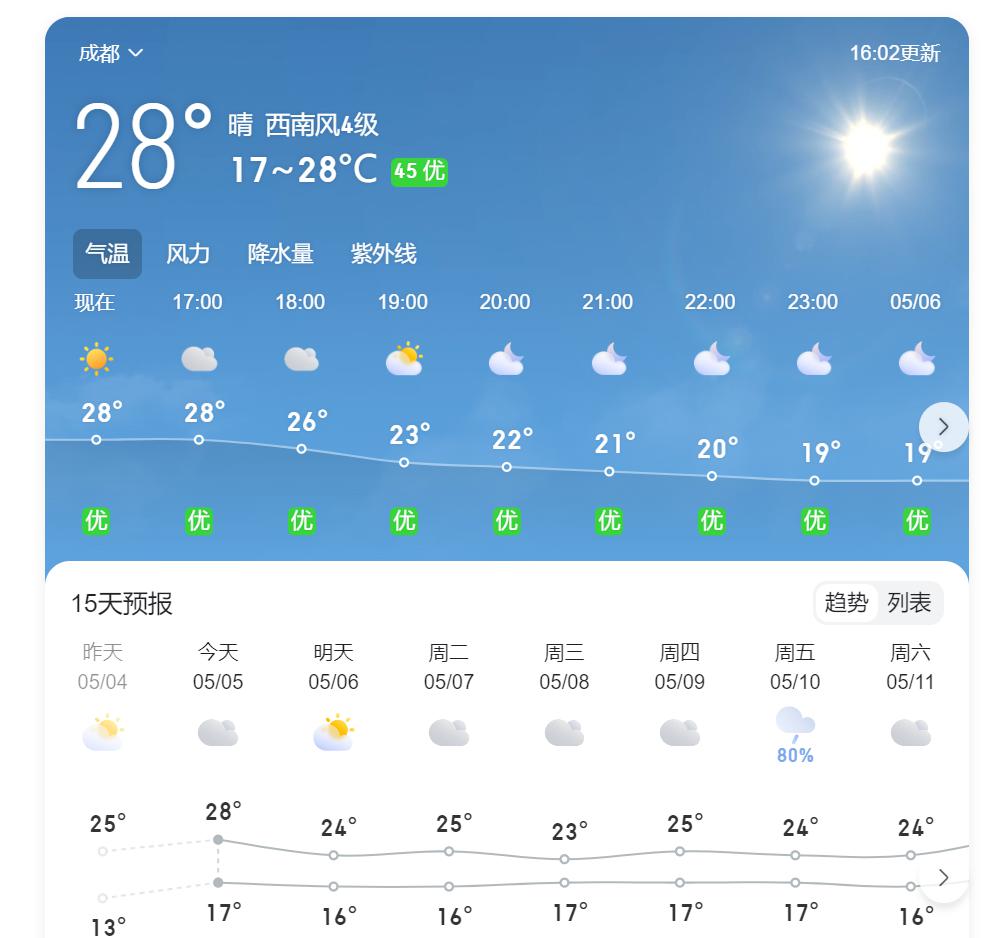Tap the arrow for more hourly forecasts

pyautogui.click(x=943, y=427)
